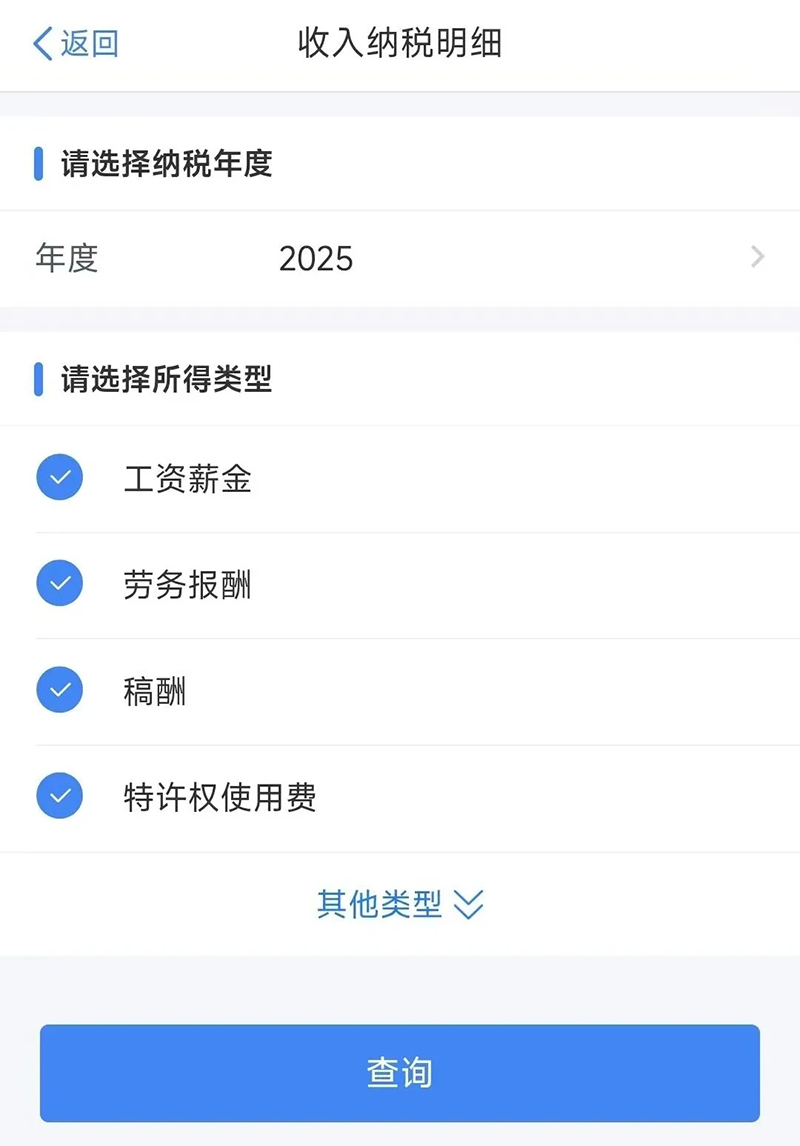Collapse the additional income type list
This screenshot has width=800, height=1146.
400,903
